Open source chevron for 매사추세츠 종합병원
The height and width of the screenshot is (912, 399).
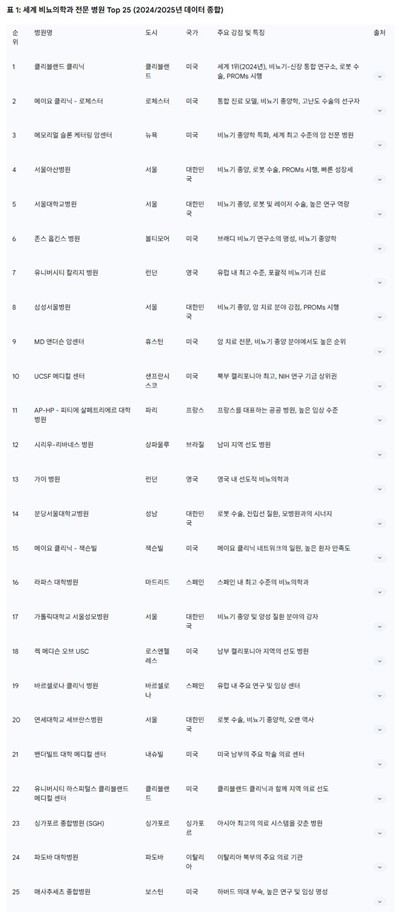coord(380,902)
